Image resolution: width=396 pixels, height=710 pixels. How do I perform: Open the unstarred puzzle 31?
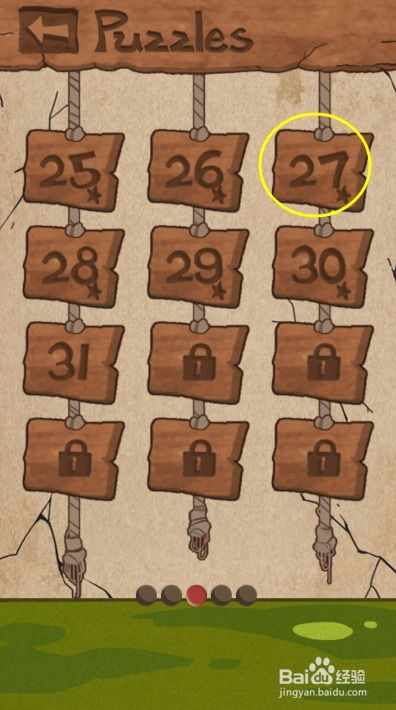point(73,363)
